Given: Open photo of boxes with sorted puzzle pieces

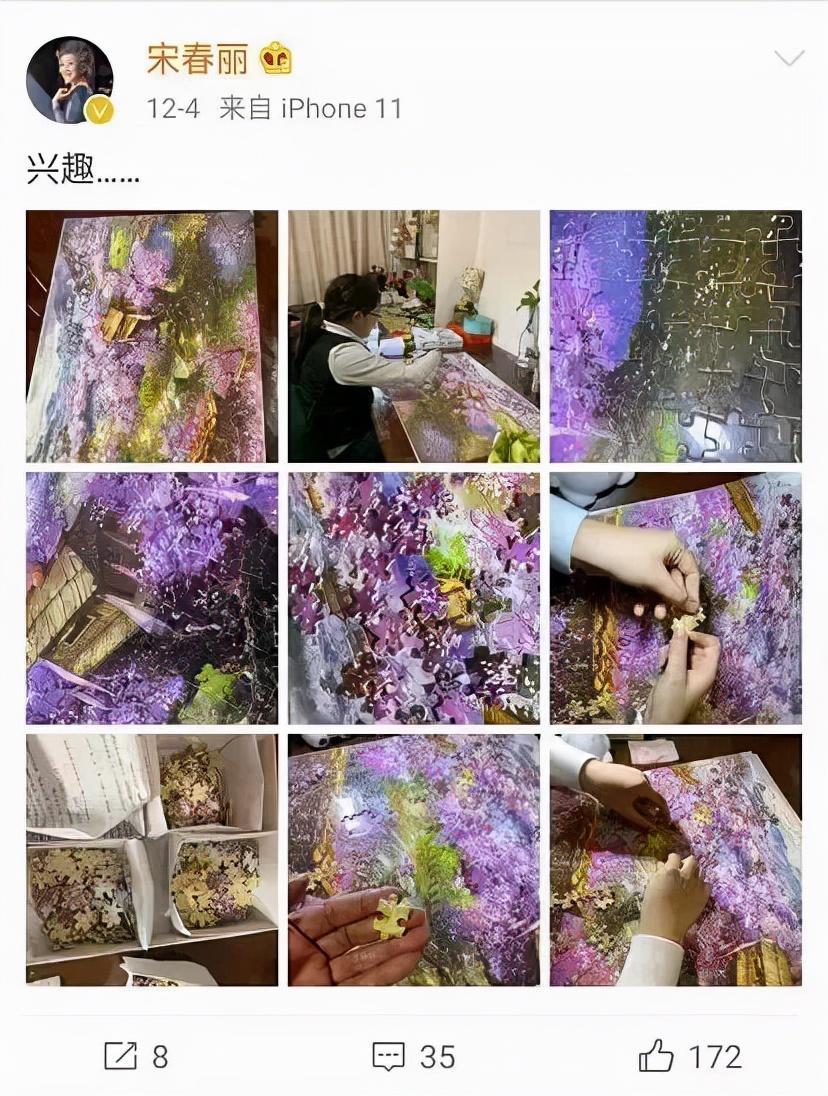Looking at the screenshot, I should point(152,860).
